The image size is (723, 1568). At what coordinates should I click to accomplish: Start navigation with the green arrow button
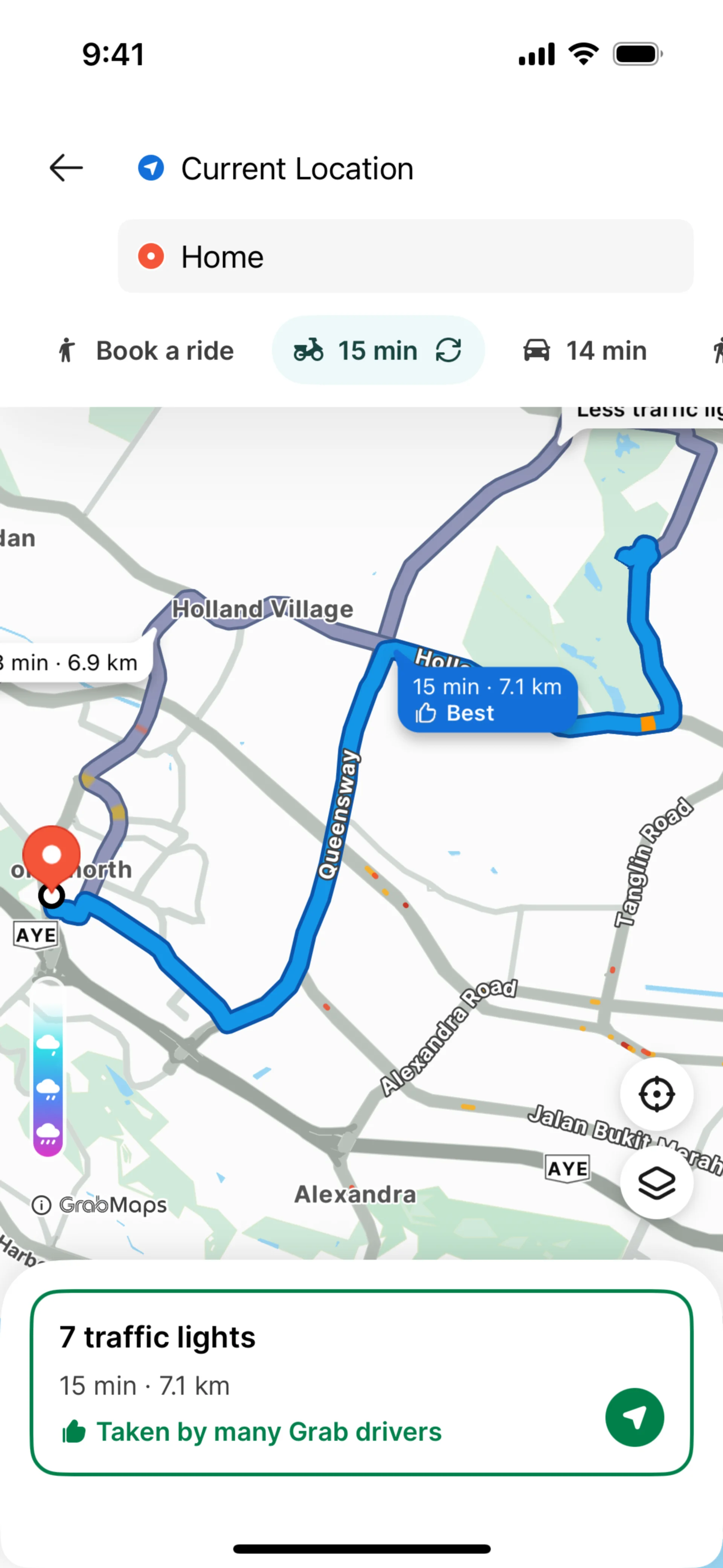click(x=634, y=1417)
